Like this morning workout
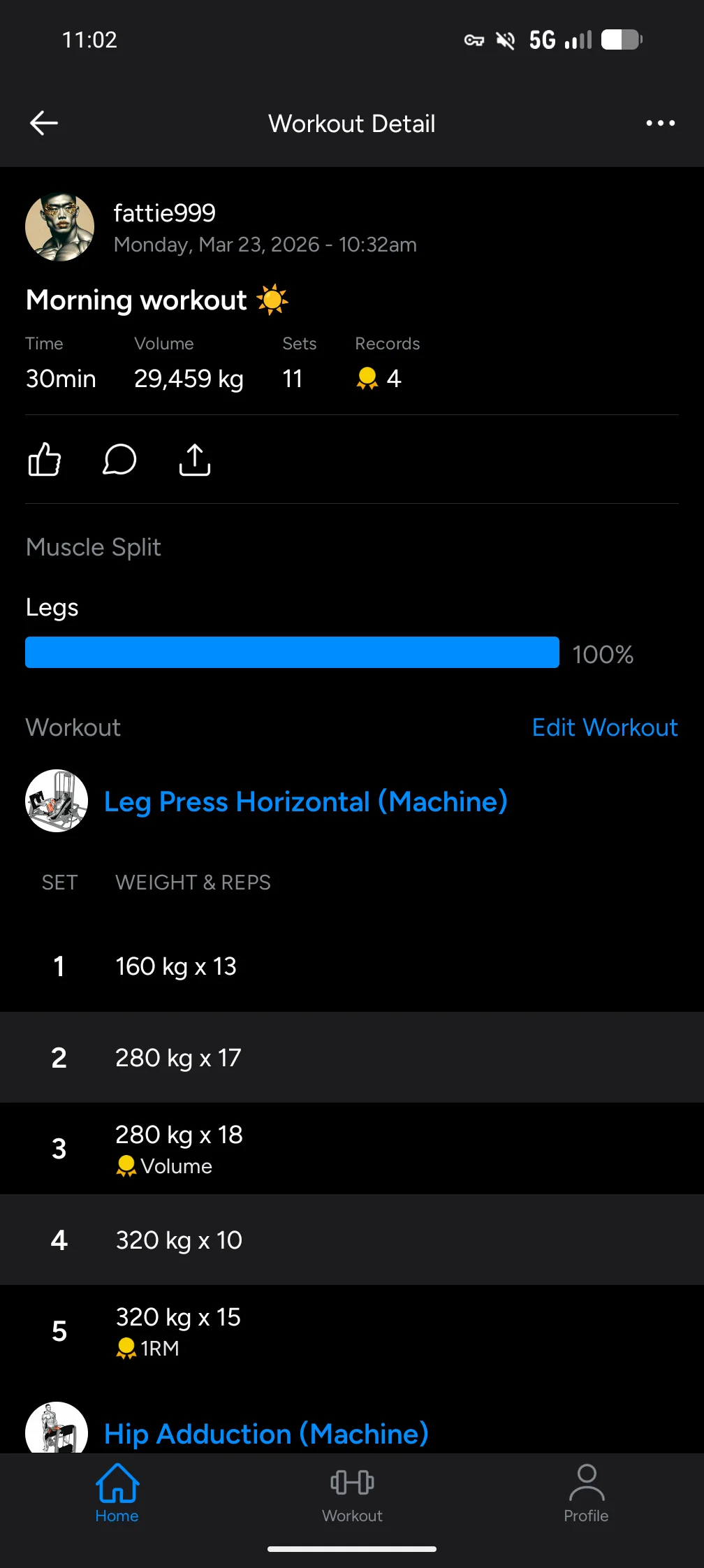The image size is (704, 1568). [x=45, y=460]
